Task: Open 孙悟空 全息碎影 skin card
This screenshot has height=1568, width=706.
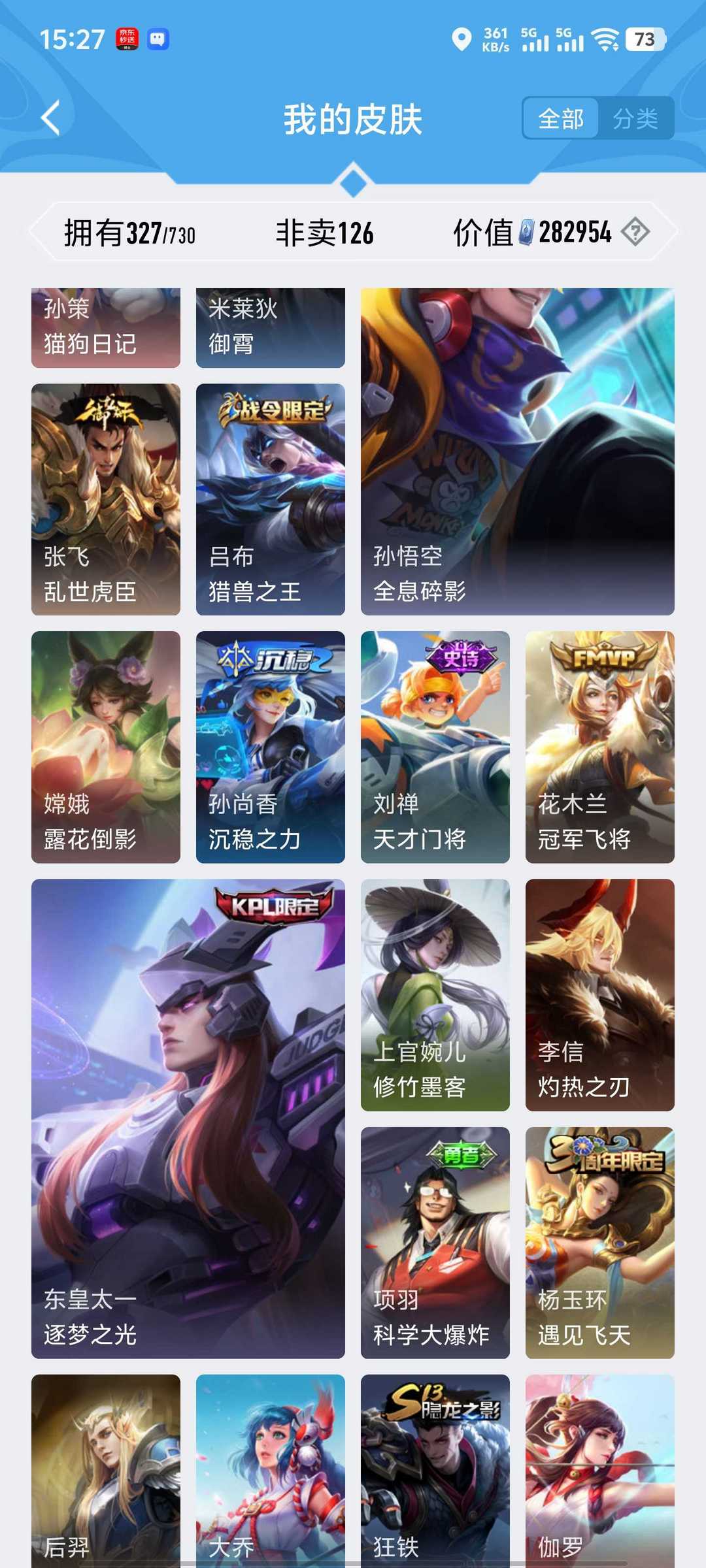Action: pyautogui.click(x=518, y=451)
